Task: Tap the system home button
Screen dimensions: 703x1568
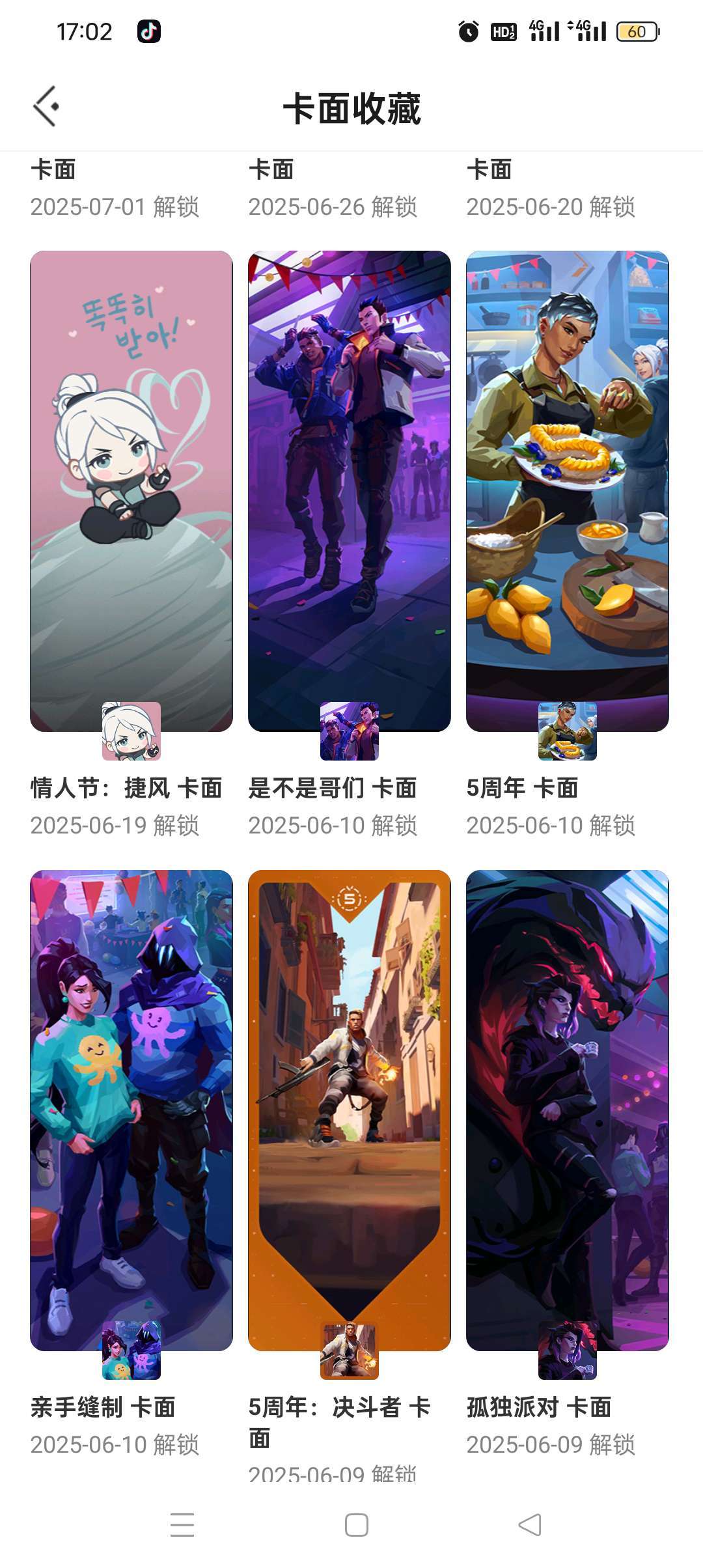Action: [x=356, y=1525]
